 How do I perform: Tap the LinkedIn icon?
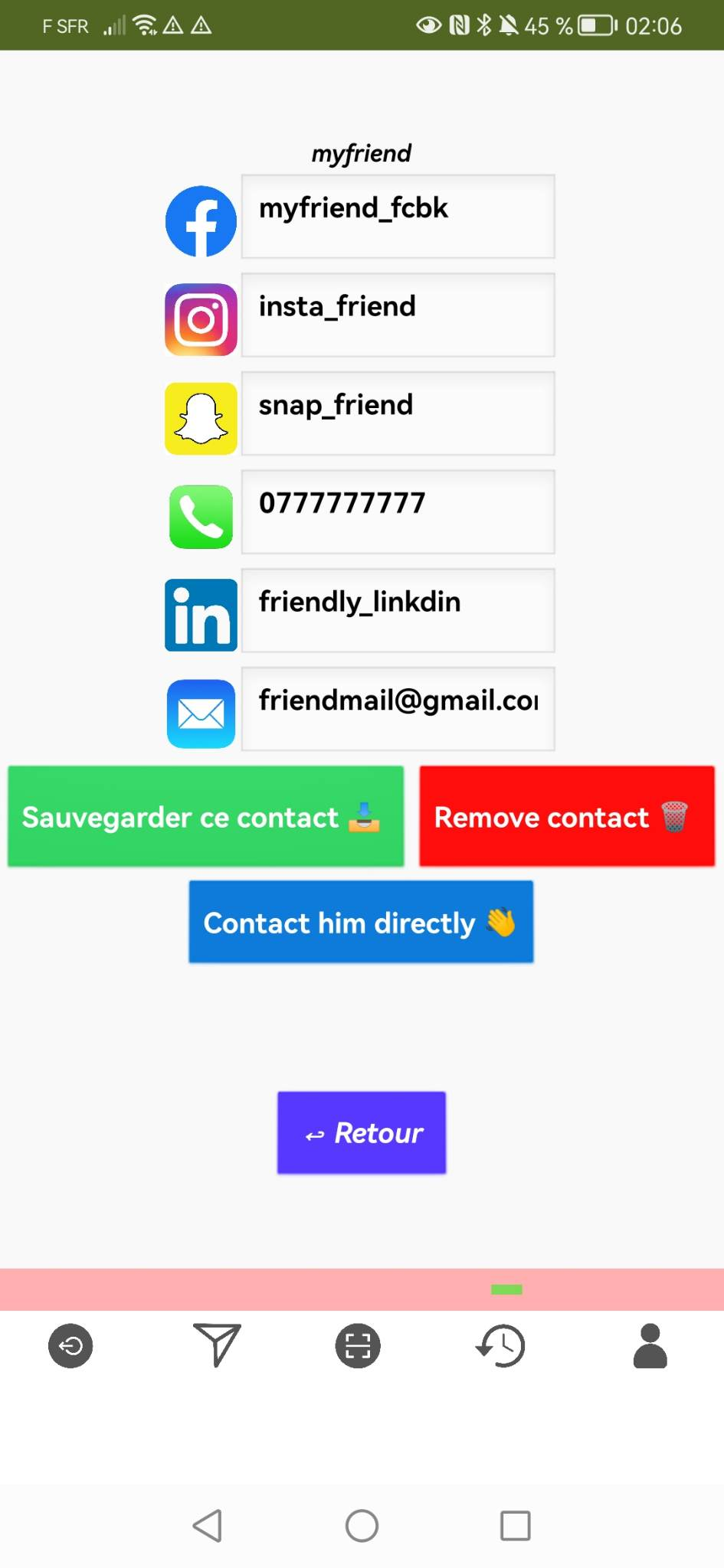click(201, 615)
